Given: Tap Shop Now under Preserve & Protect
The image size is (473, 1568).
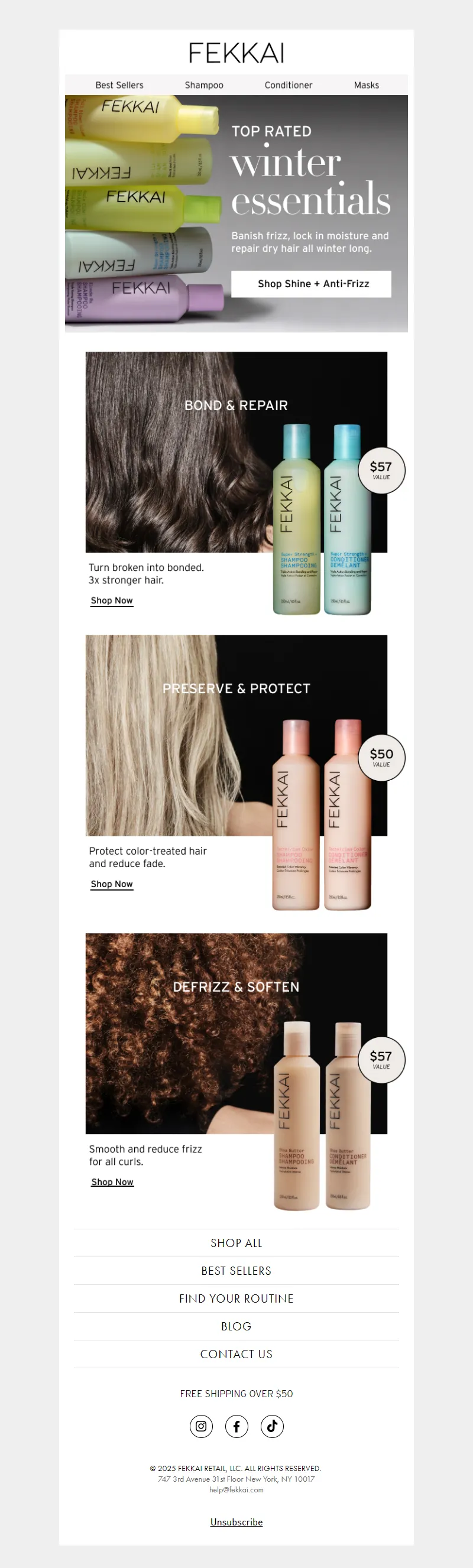Looking at the screenshot, I should 112,884.
